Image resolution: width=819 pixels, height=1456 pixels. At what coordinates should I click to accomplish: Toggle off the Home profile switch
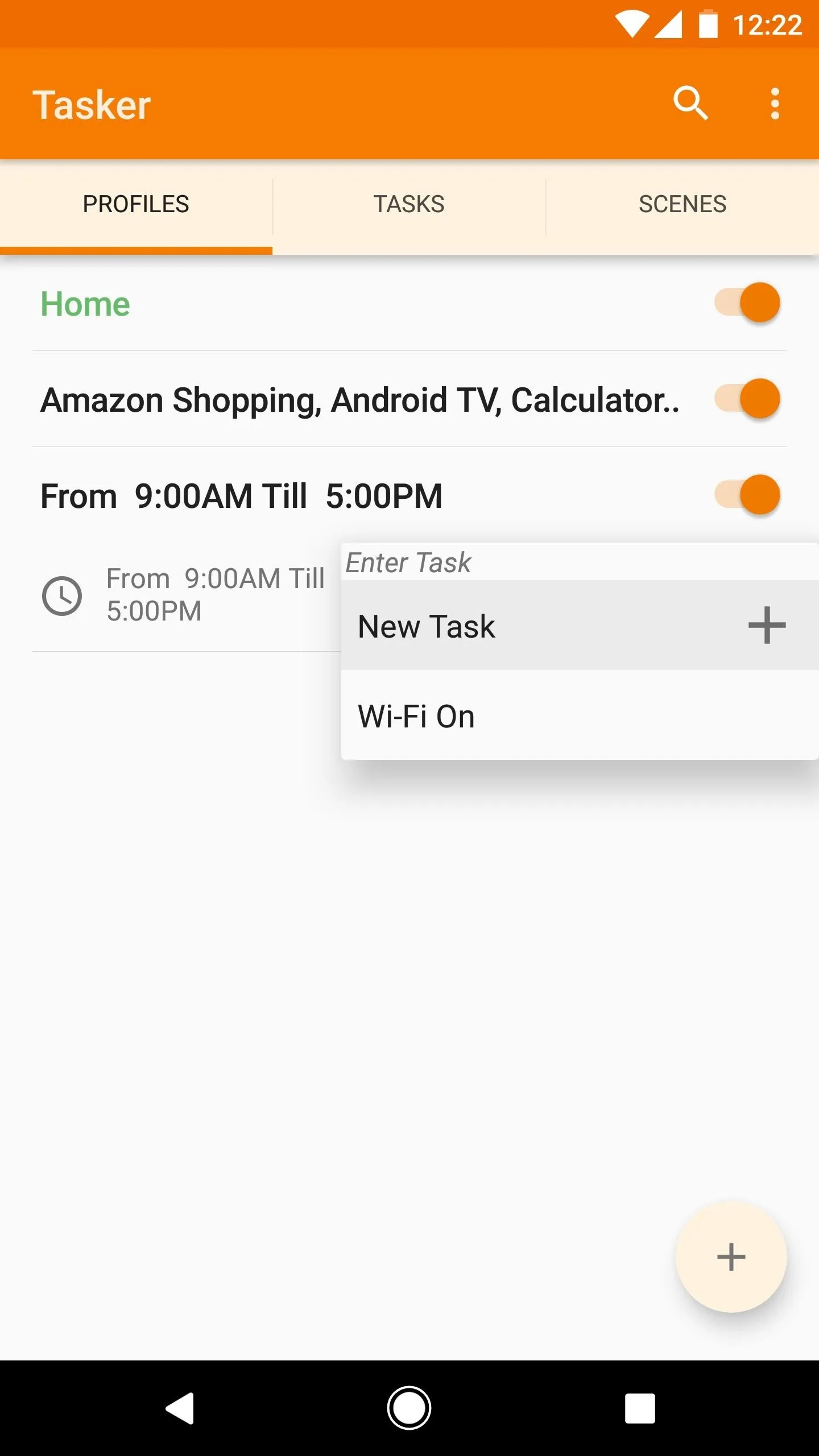pos(747,303)
